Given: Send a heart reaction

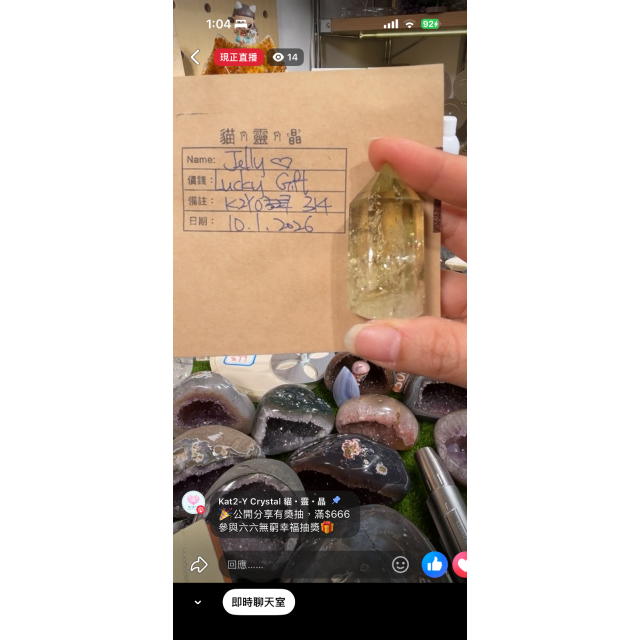Looking at the screenshot, I should 461,564.
